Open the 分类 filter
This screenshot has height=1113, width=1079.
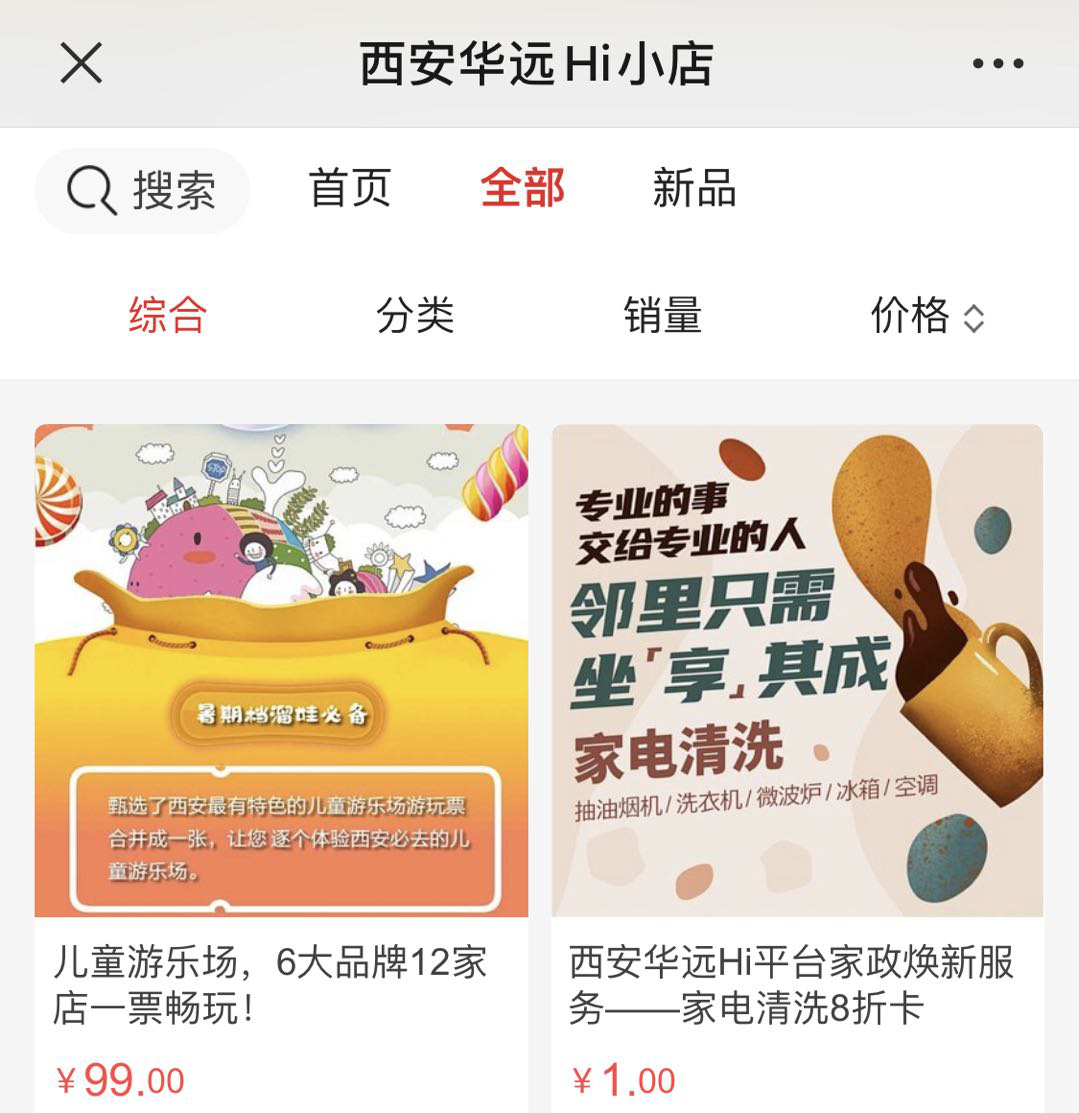pyautogui.click(x=415, y=316)
